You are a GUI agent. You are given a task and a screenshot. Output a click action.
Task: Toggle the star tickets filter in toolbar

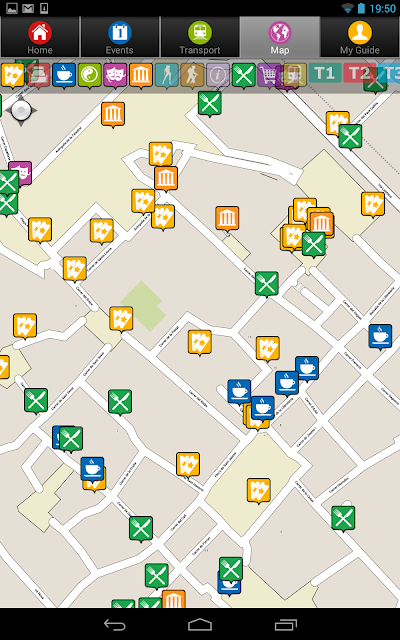(13, 75)
